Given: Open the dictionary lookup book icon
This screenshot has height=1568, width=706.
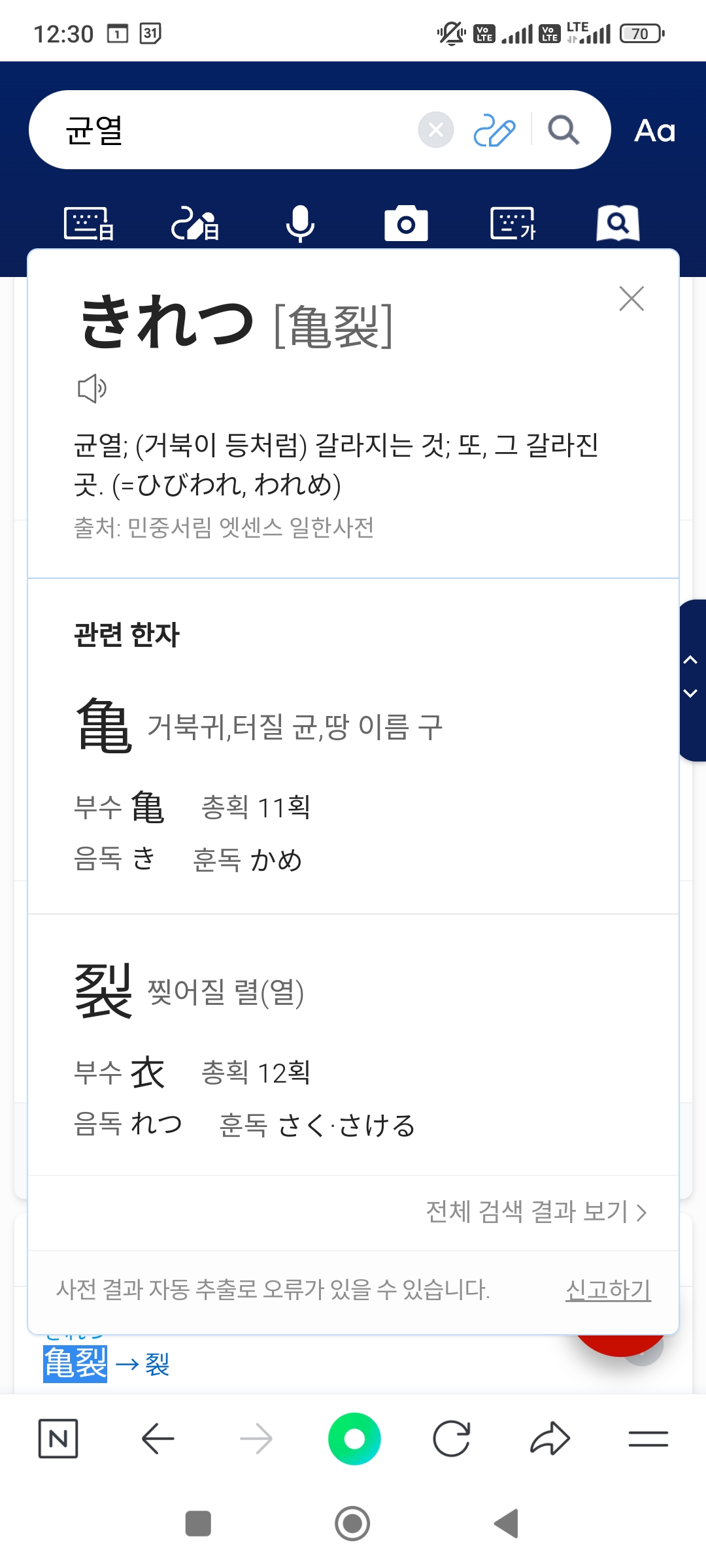Looking at the screenshot, I should 618,224.
